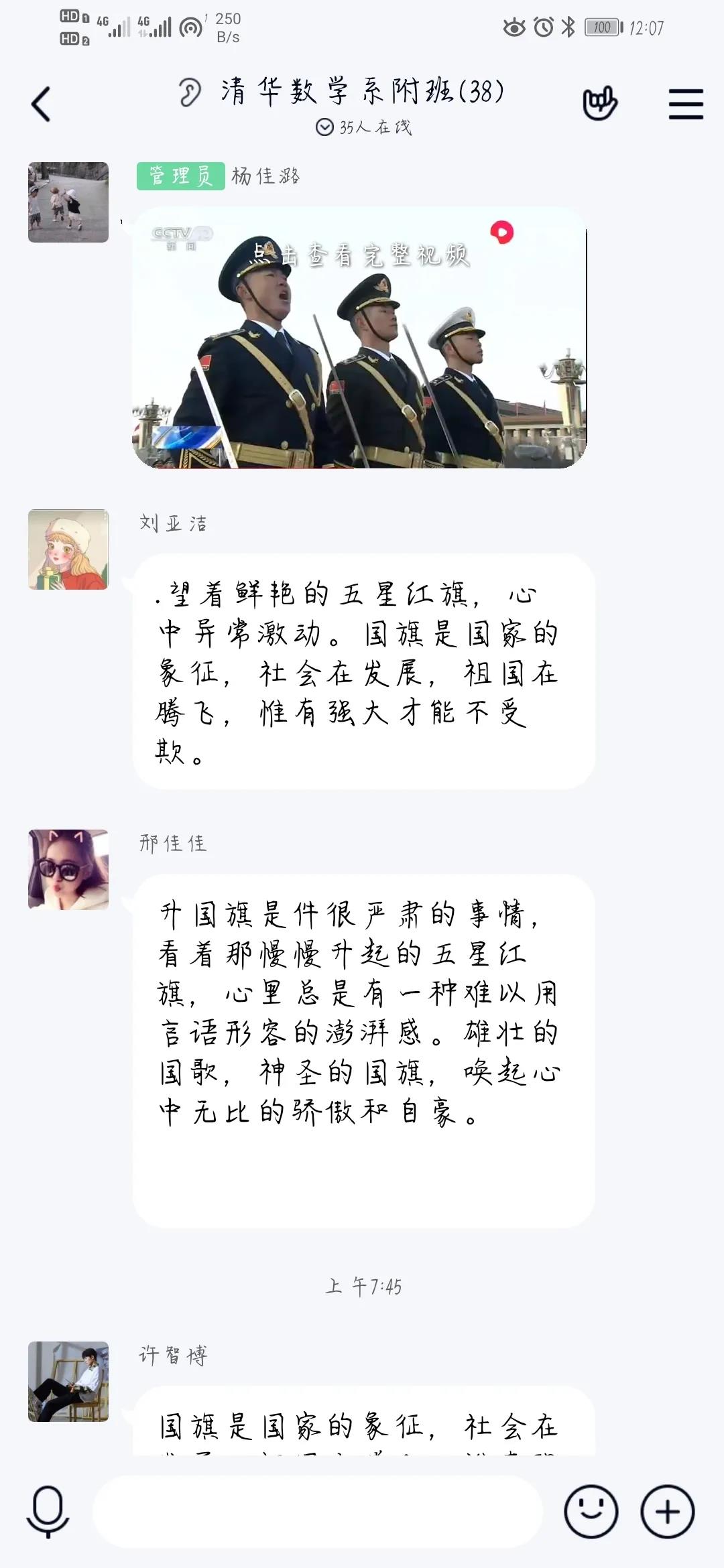
Task: Focus the message text field
Action: tap(316, 1512)
